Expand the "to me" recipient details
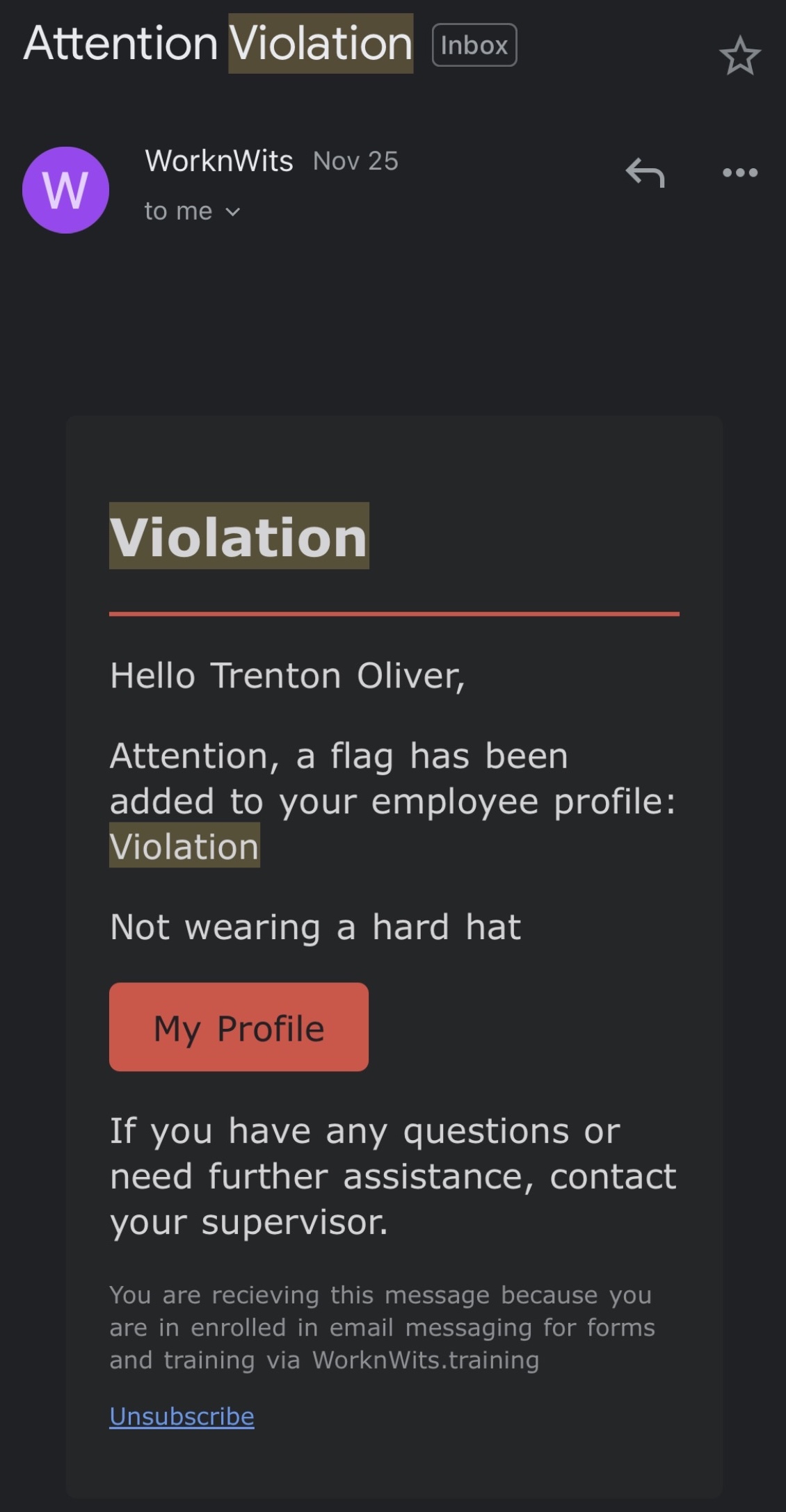Viewport: 786px width, 1512px height. 192,211
